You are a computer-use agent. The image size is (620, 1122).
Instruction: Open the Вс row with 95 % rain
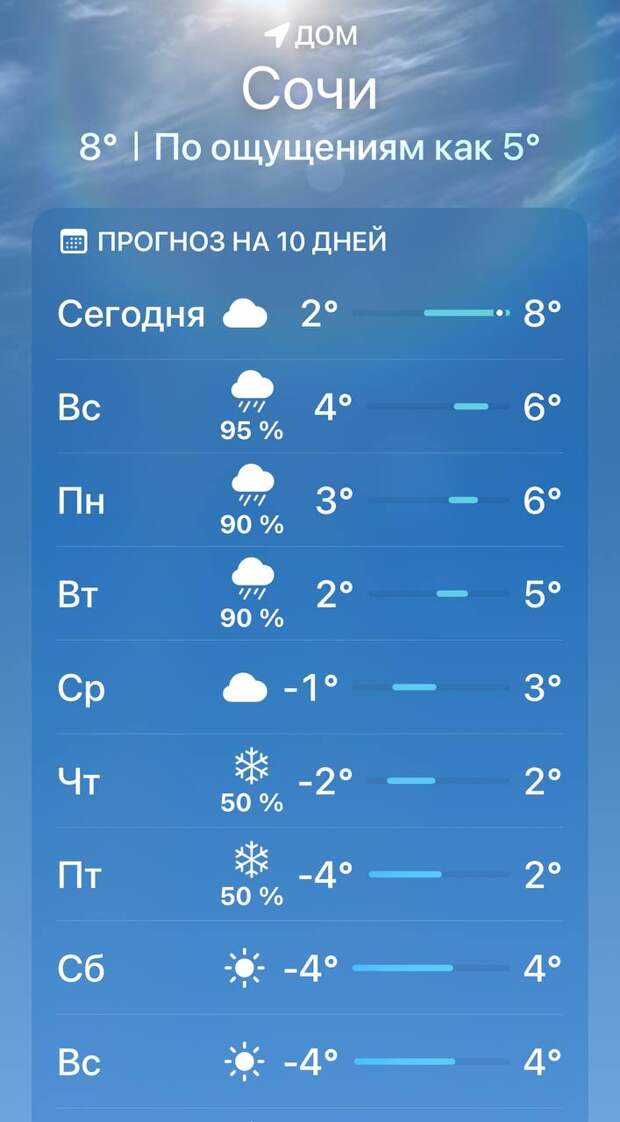coord(310,406)
